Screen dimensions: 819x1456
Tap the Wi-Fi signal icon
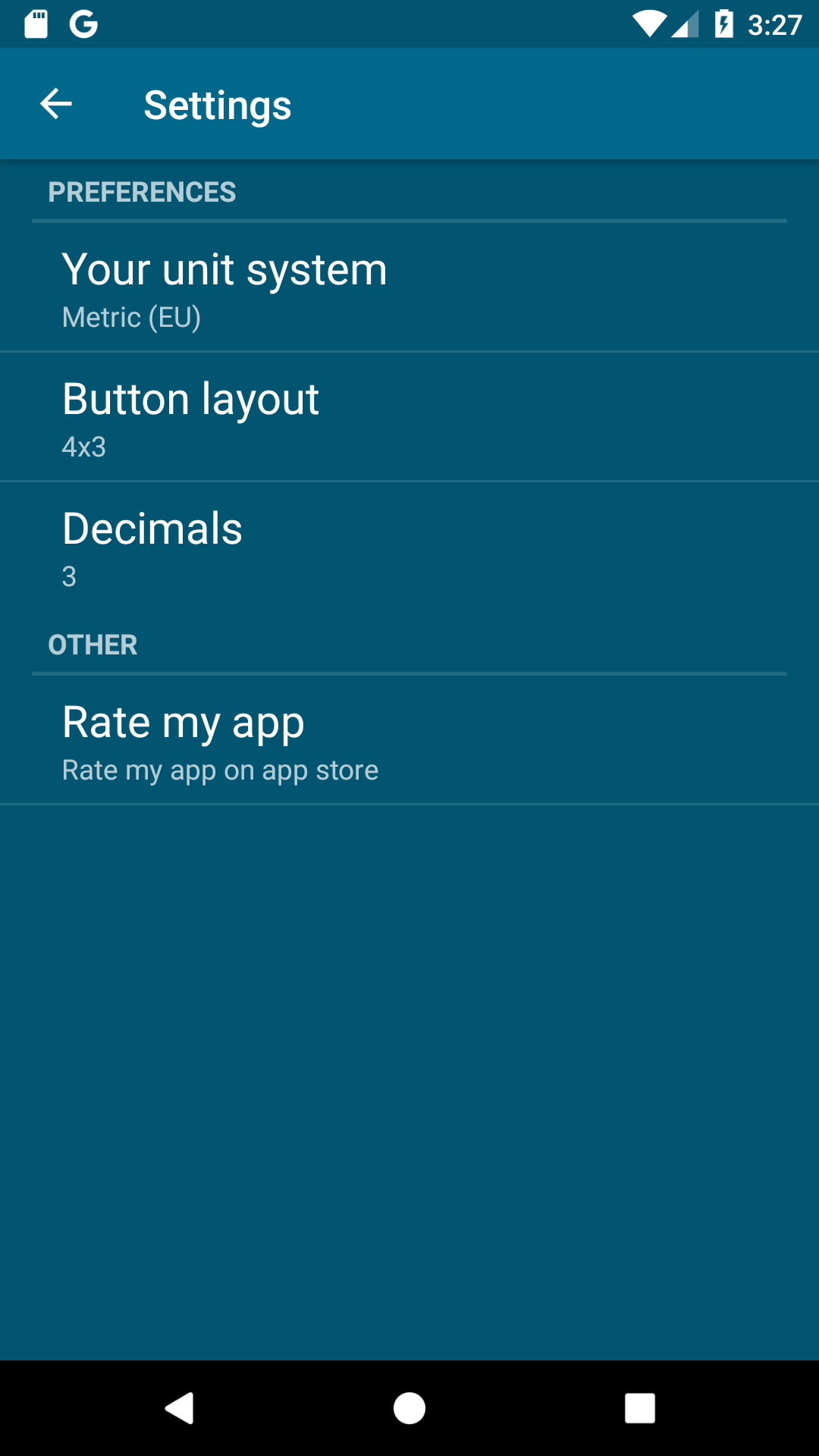(648, 23)
